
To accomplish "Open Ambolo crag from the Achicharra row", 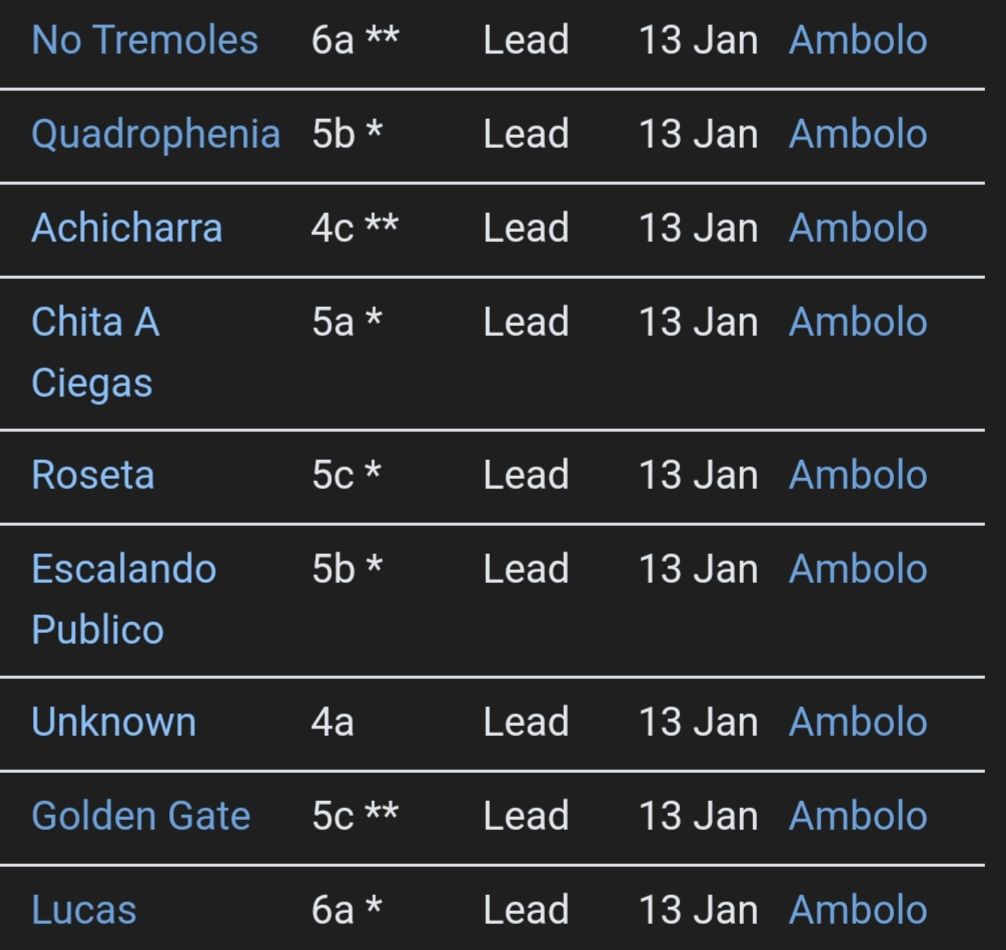I will [858, 228].
